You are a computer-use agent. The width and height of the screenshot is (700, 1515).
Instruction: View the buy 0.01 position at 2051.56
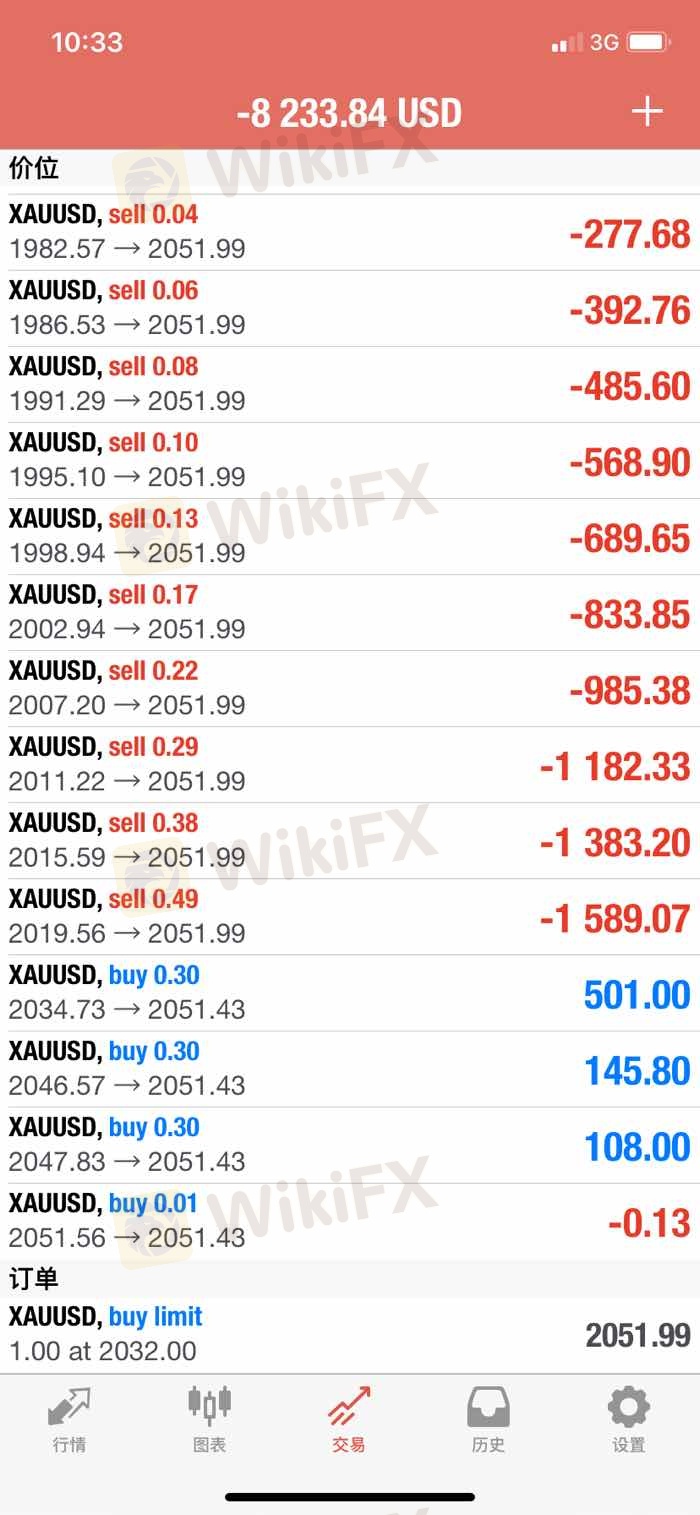pyautogui.click(x=350, y=1221)
